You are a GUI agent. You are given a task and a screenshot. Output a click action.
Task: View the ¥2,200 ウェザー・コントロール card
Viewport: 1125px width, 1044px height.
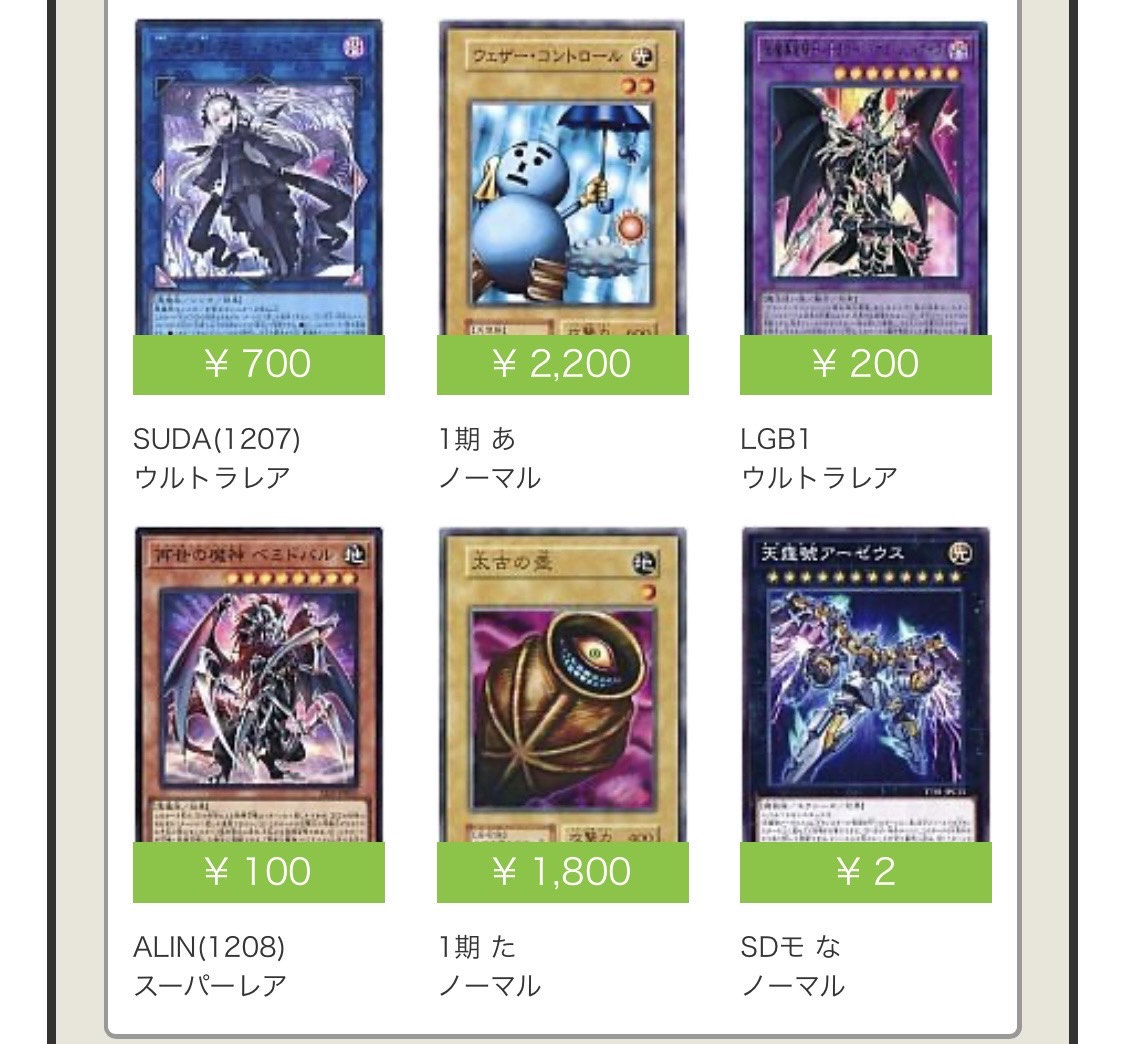tap(562, 180)
